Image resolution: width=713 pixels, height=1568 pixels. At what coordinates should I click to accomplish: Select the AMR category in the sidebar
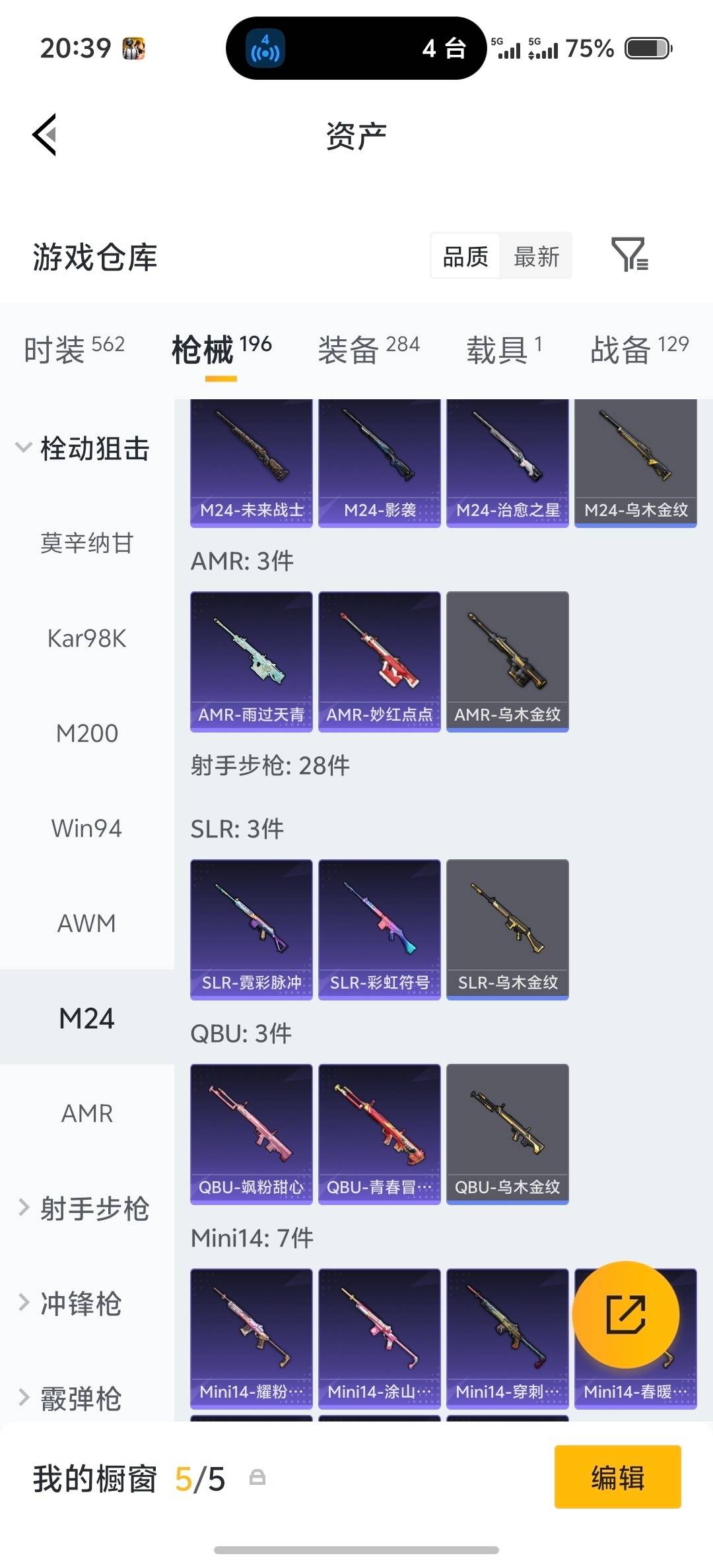[86, 1113]
